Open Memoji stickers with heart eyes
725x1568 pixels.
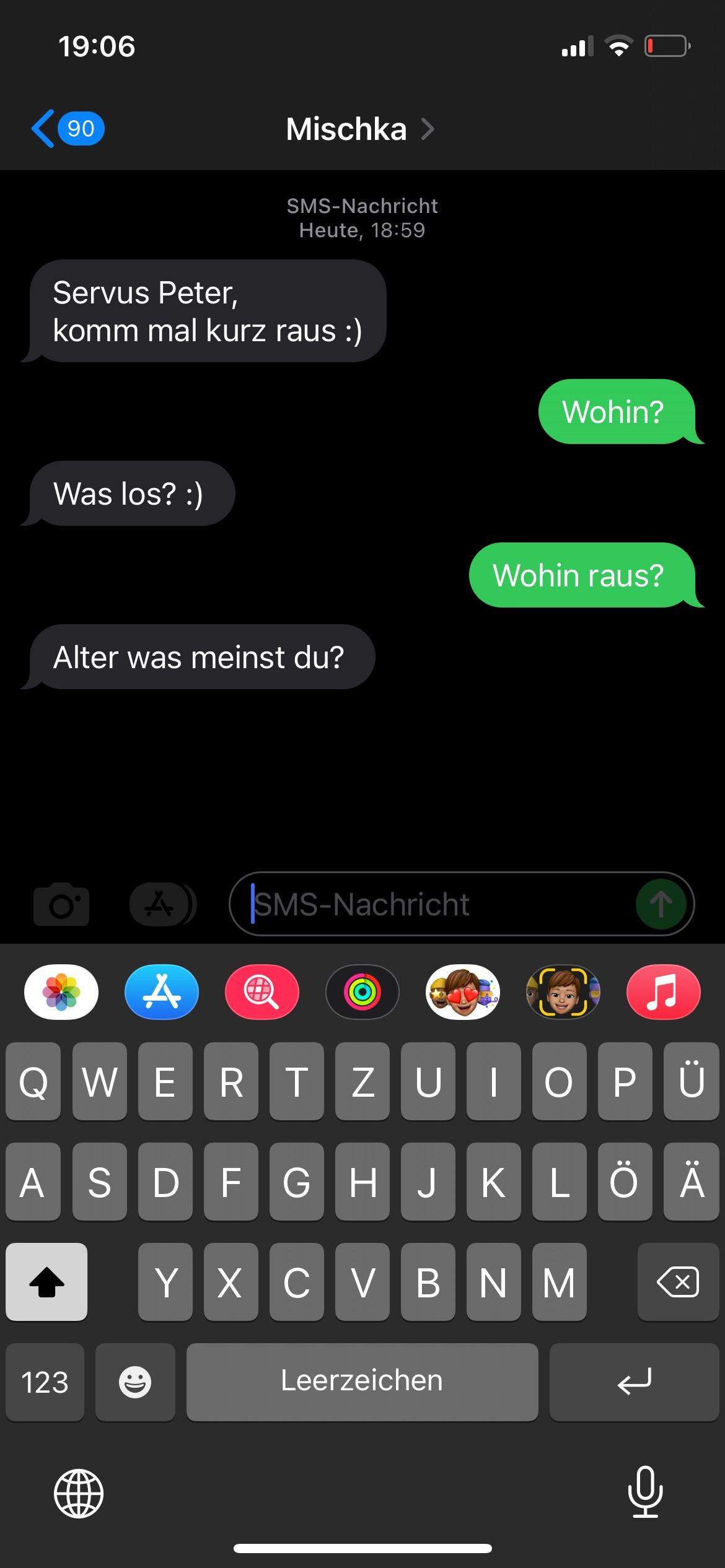[463, 992]
